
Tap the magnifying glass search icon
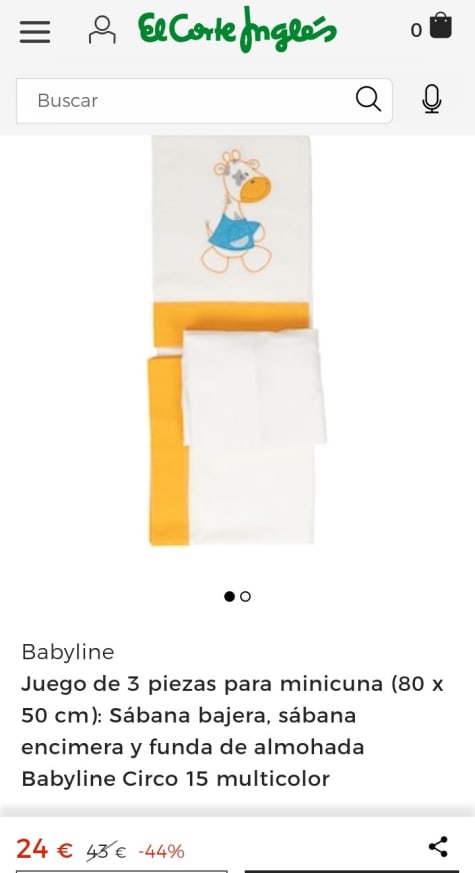coord(368,99)
